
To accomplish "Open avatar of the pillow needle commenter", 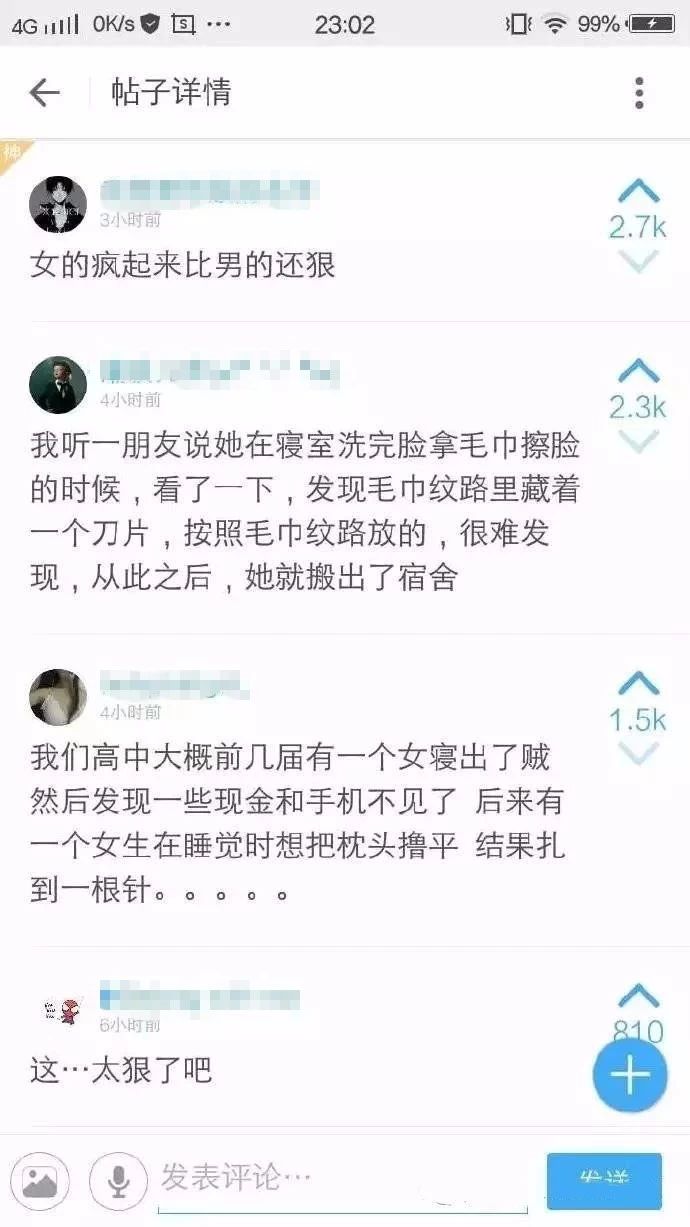I will tap(58, 697).
